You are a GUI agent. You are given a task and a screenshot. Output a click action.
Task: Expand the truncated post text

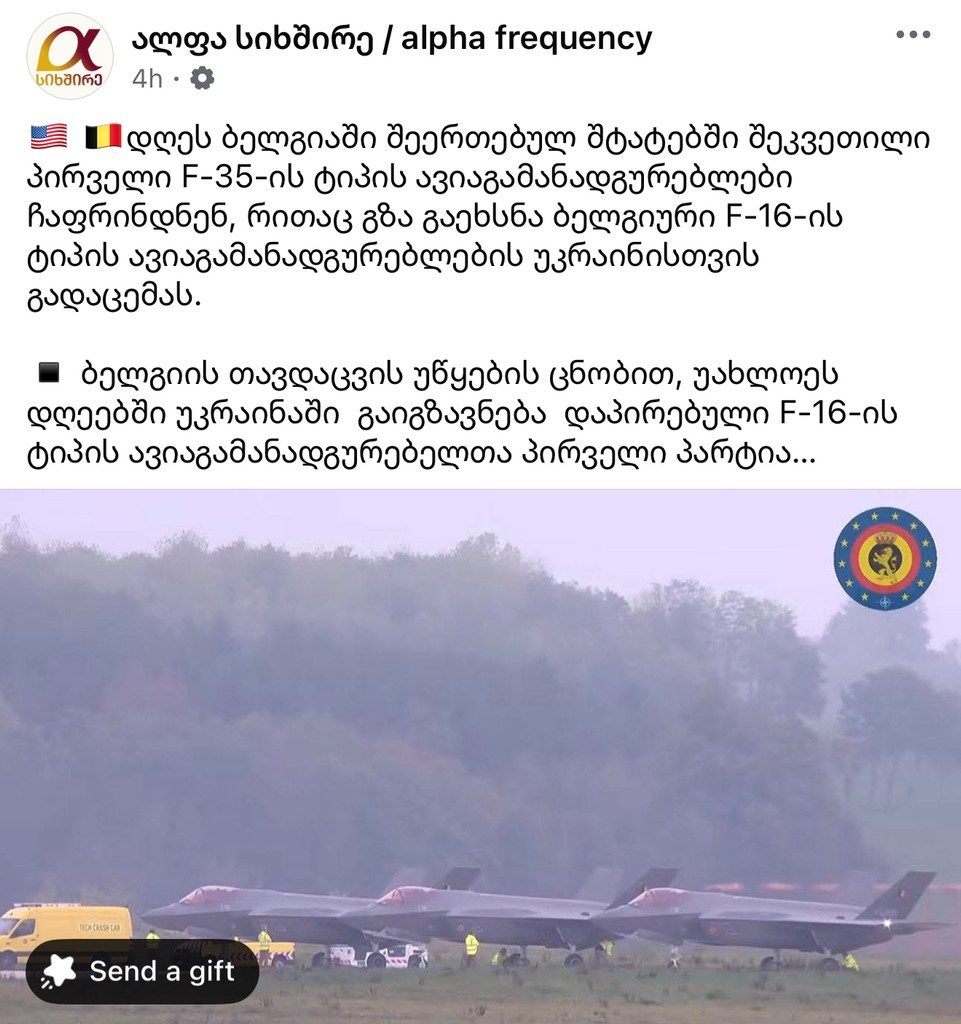[806, 453]
